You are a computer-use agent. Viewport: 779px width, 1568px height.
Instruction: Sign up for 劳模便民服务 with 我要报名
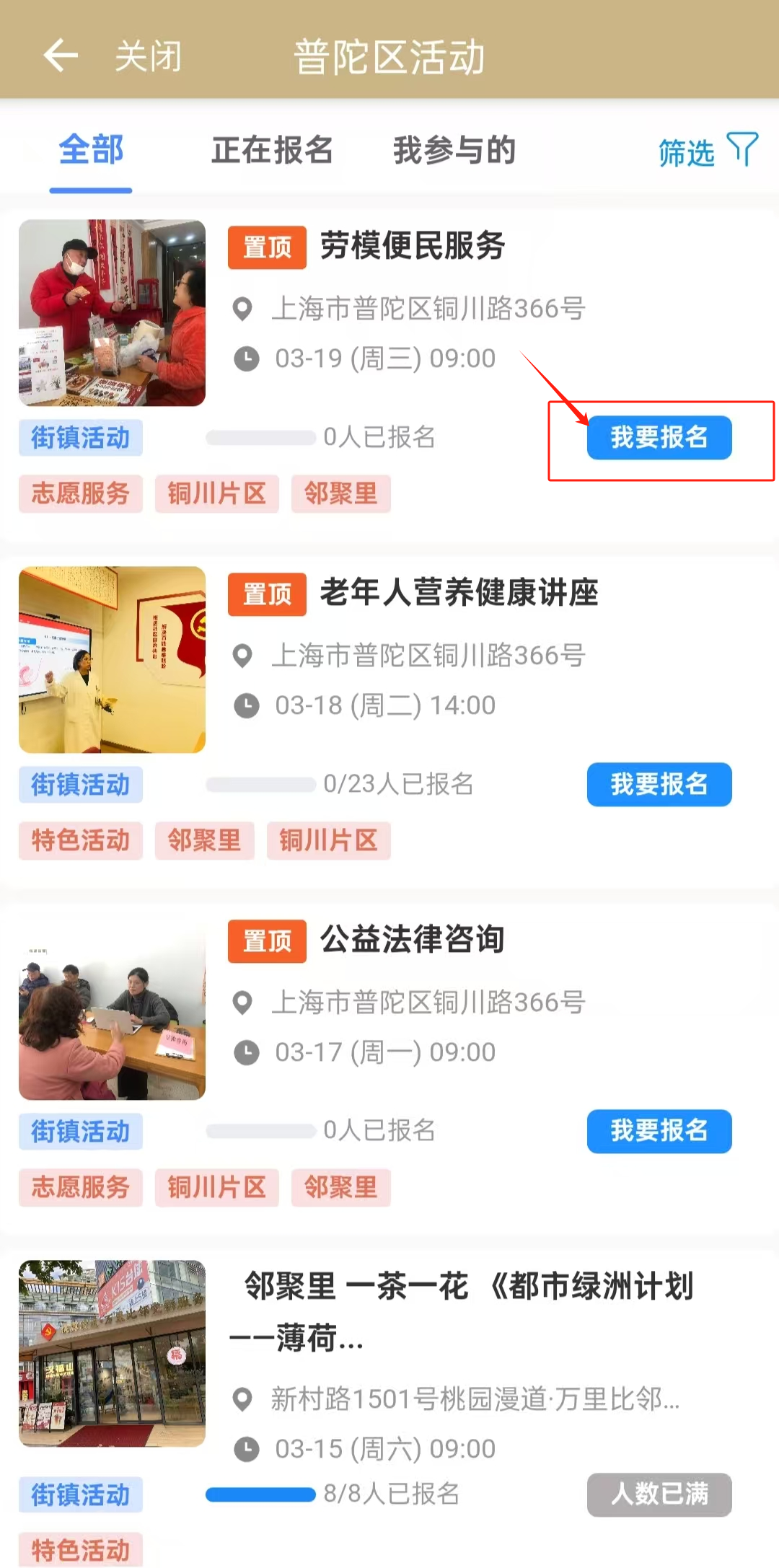(659, 437)
